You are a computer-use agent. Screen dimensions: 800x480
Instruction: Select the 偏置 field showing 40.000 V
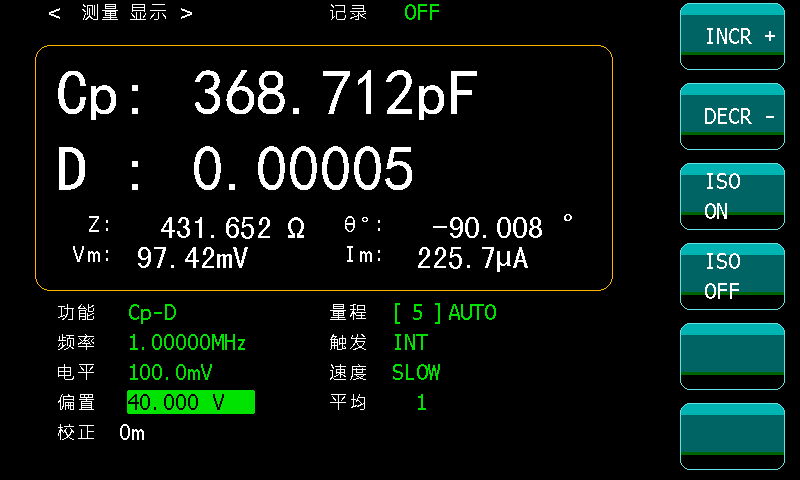coord(190,402)
